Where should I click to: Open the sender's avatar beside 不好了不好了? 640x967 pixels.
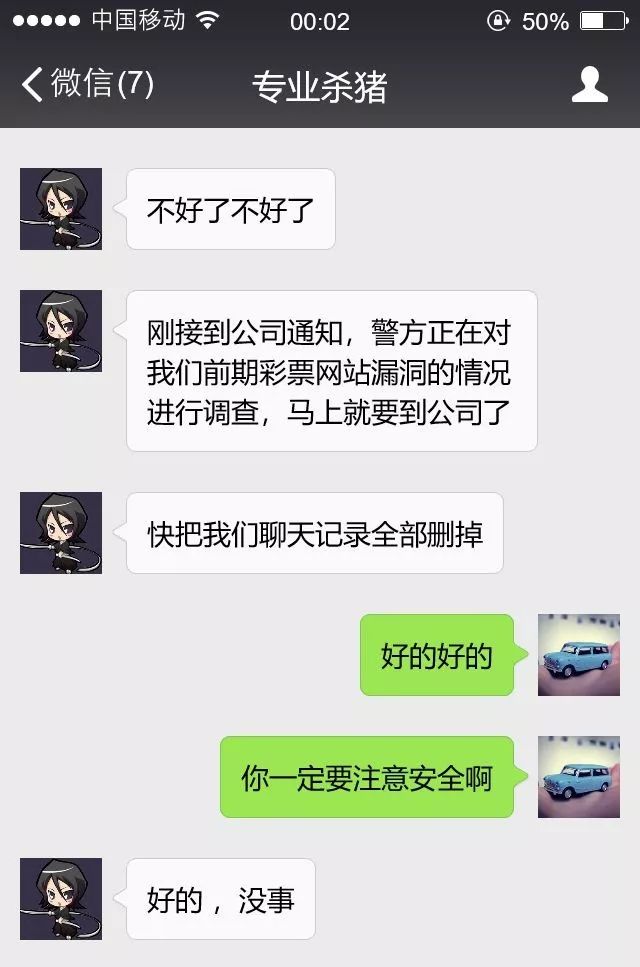coord(61,209)
